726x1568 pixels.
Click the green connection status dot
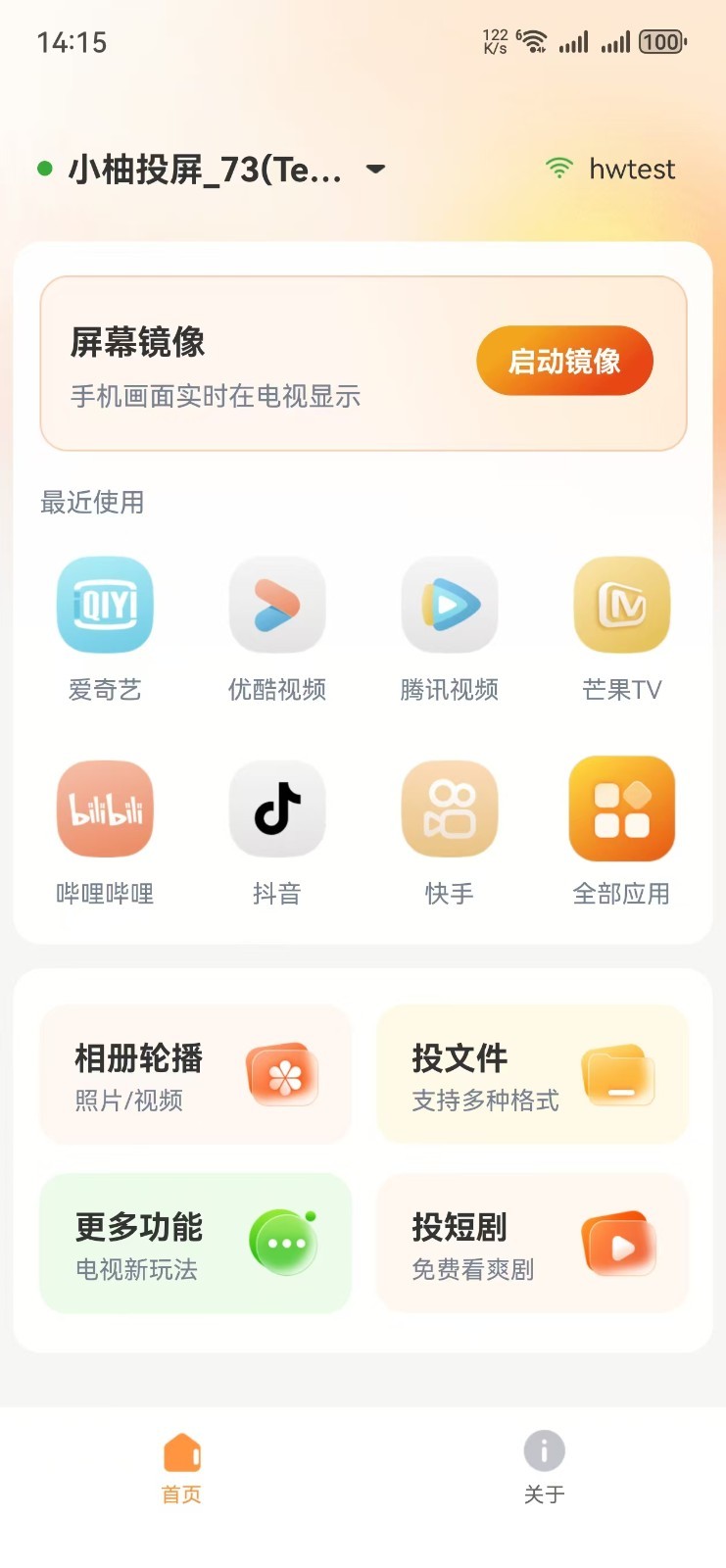(x=41, y=169)
